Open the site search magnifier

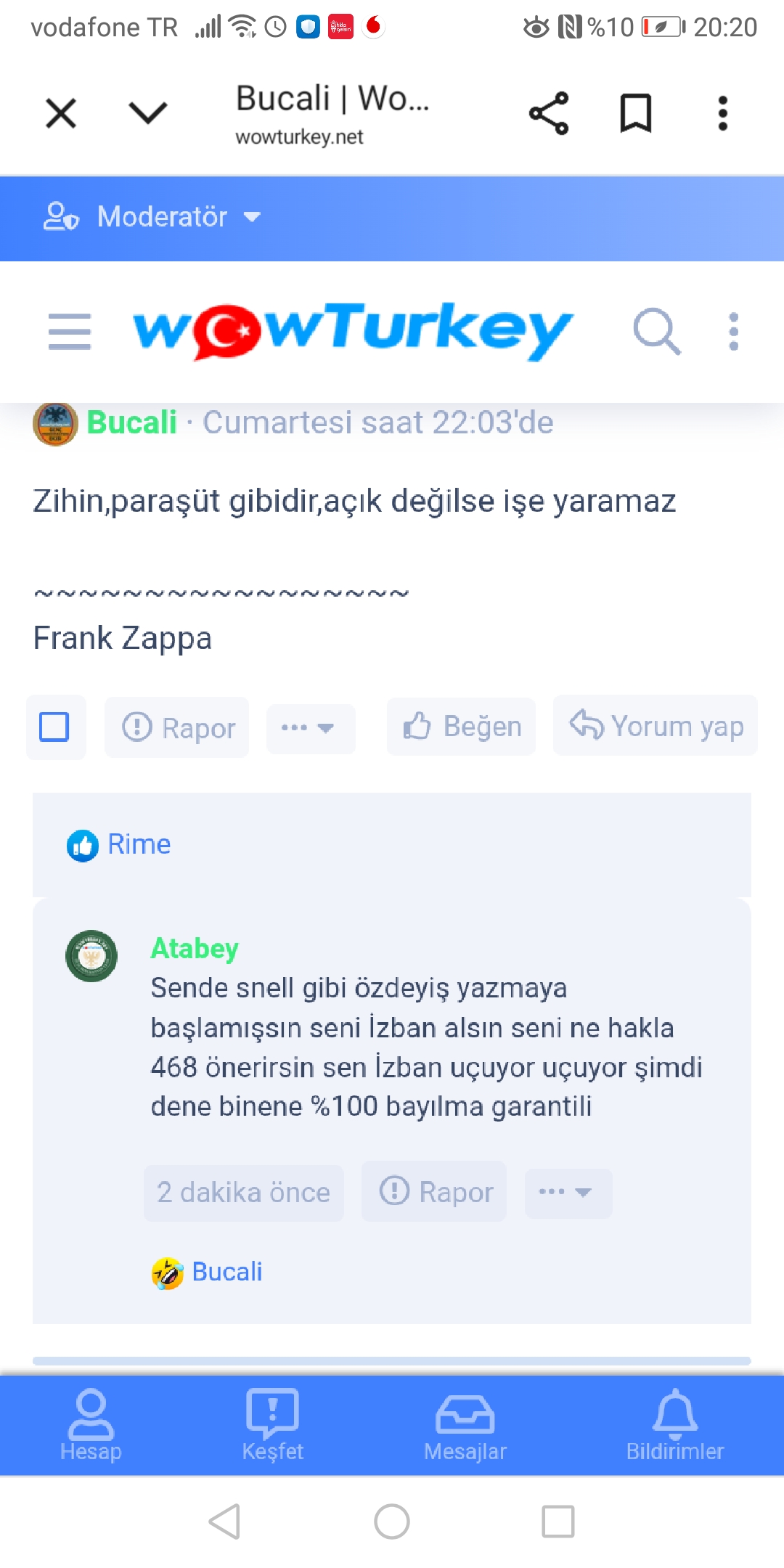pyautogui.click(x=656, y=332)
